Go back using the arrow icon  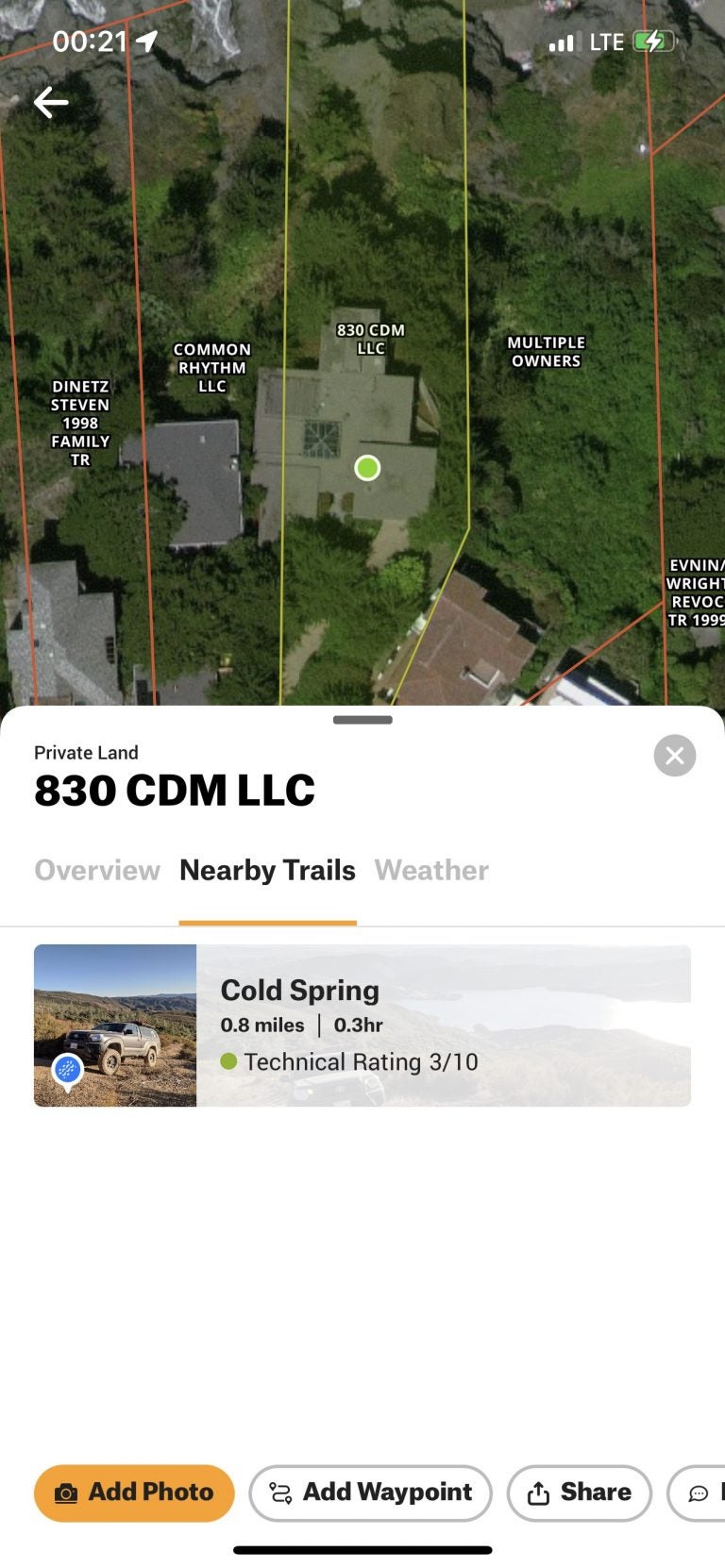point(51,102)
